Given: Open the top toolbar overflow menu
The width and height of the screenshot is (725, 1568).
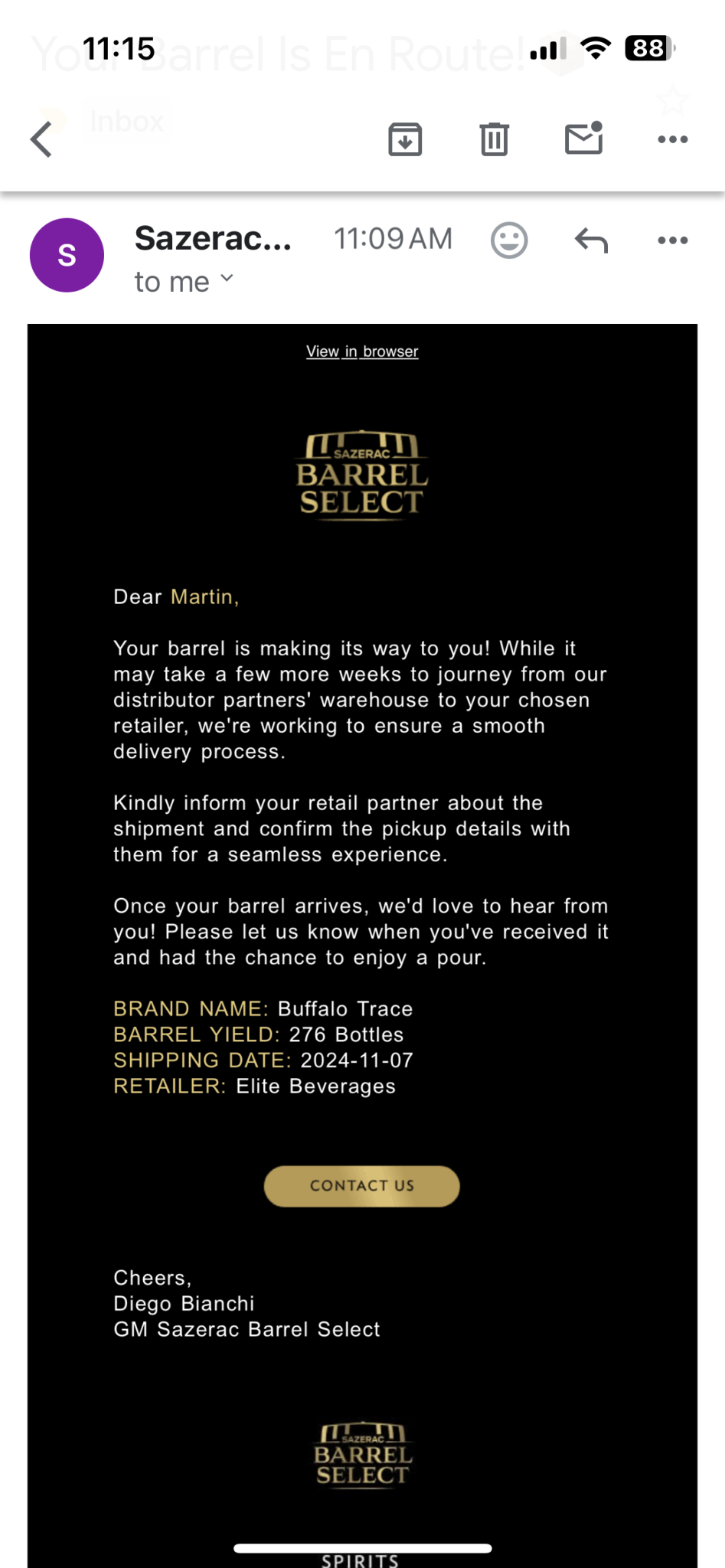Looking at the screenshot, I should (673, 139).
